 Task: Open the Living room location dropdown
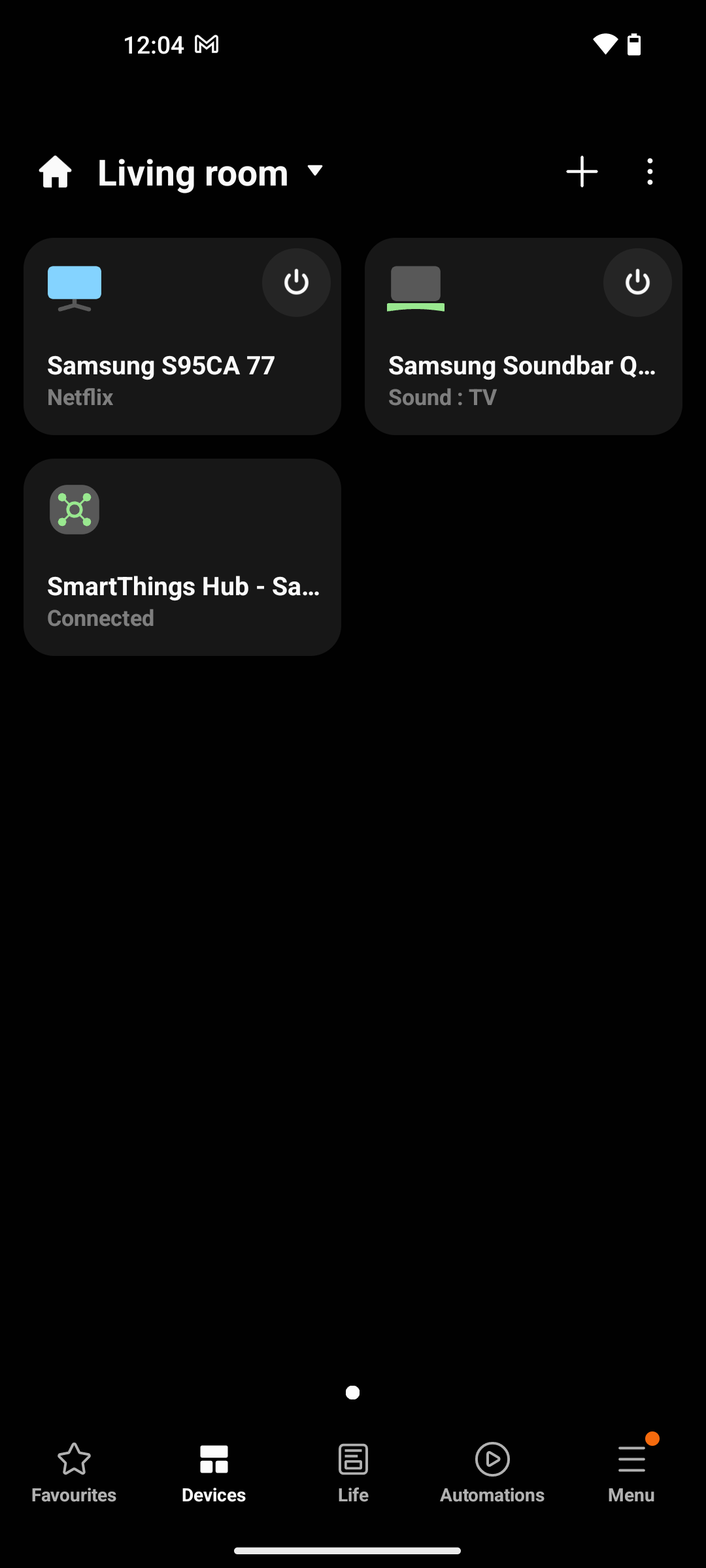210,172
